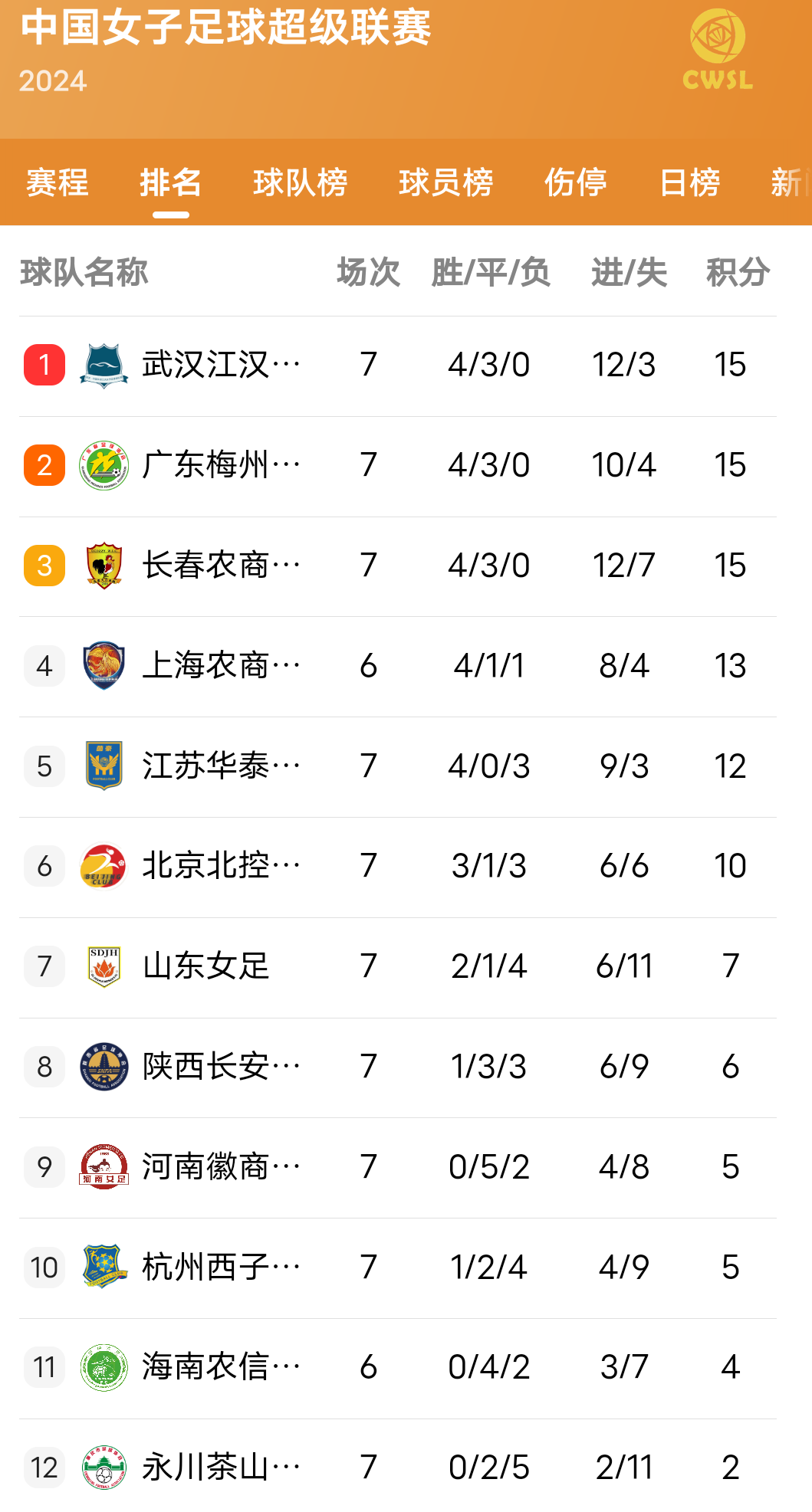This screenshot has width=812, height=1512.
Task: Switch to the 球员榜 tab
Action: click(x=445, y=182)
